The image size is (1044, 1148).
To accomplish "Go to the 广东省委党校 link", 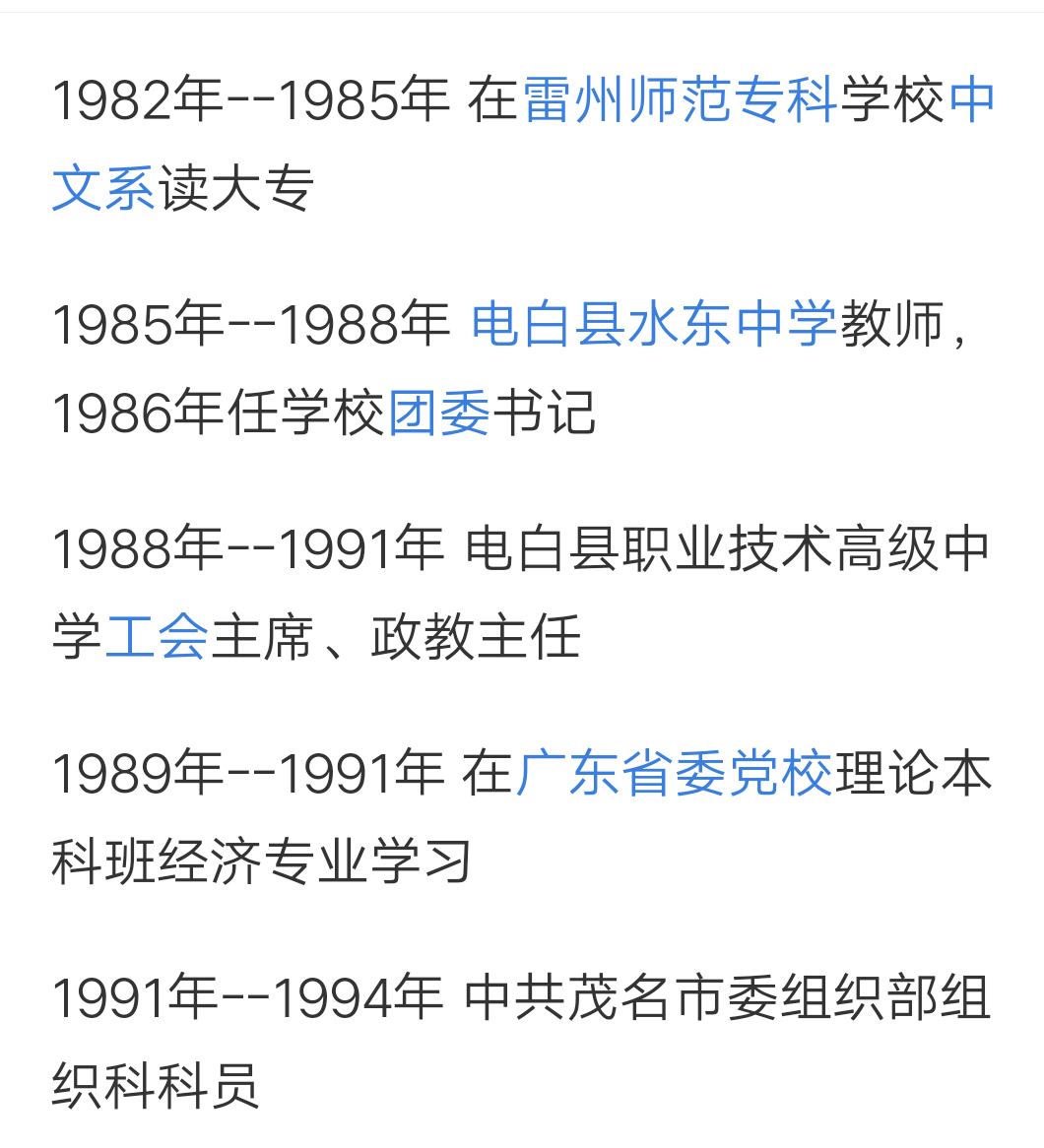I will (674, 774).
